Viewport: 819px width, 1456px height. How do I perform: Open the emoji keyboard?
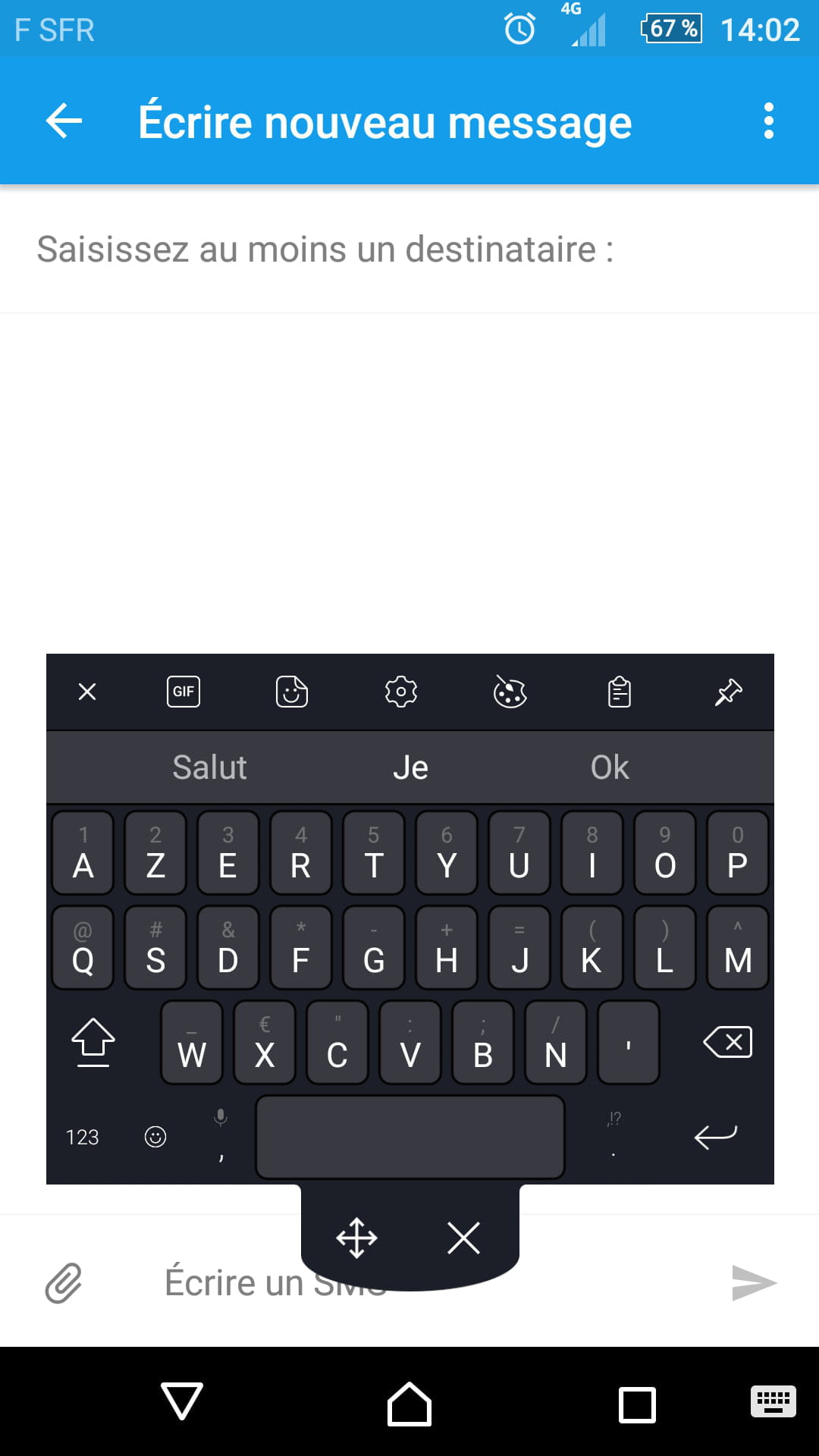point(155,1137)
